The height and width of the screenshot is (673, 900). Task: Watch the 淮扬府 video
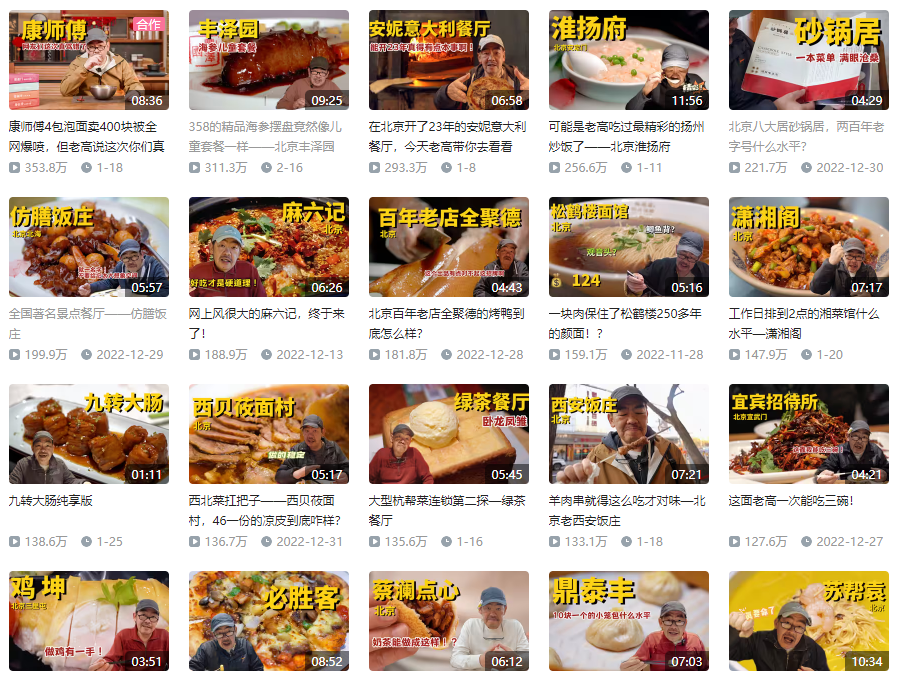coord(628,60)
